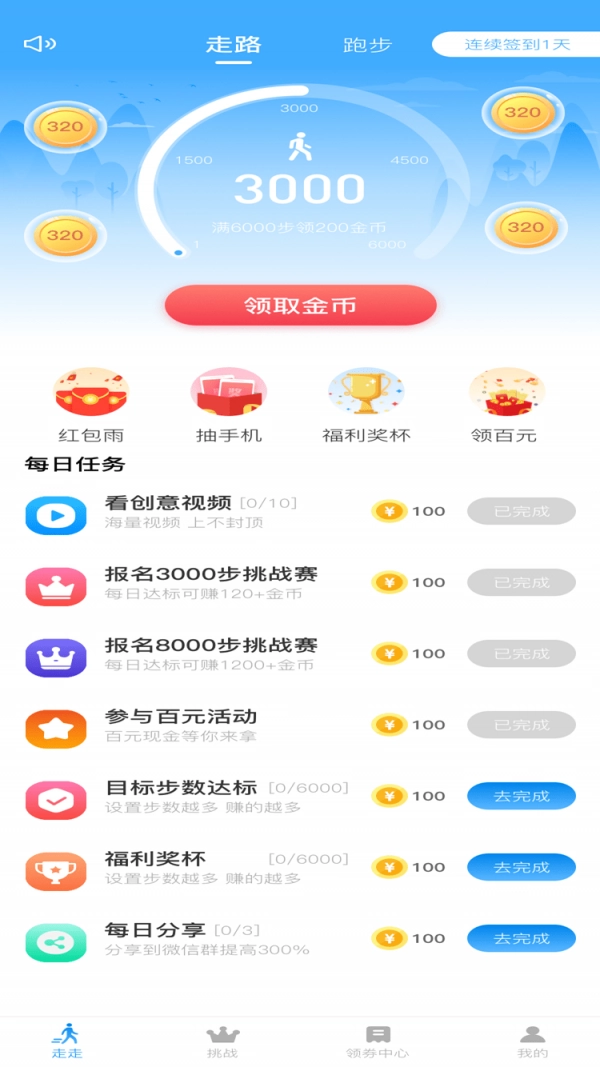Go to the 挑战 tab
Viewport: 600px width, 1067px height.
[223, 1041]
